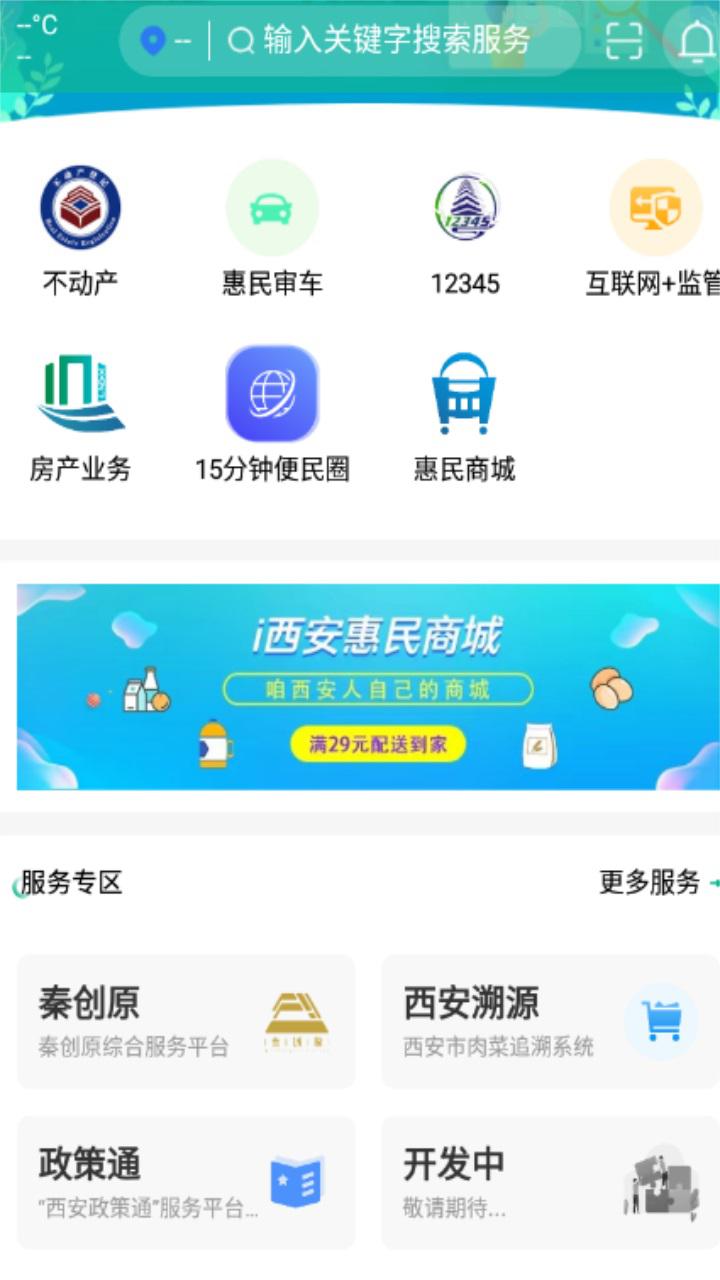Image resolution: width=720 pixels, height=1280 pixels.
Task: Open the 秦创原 card
Action: point(186,1021)
